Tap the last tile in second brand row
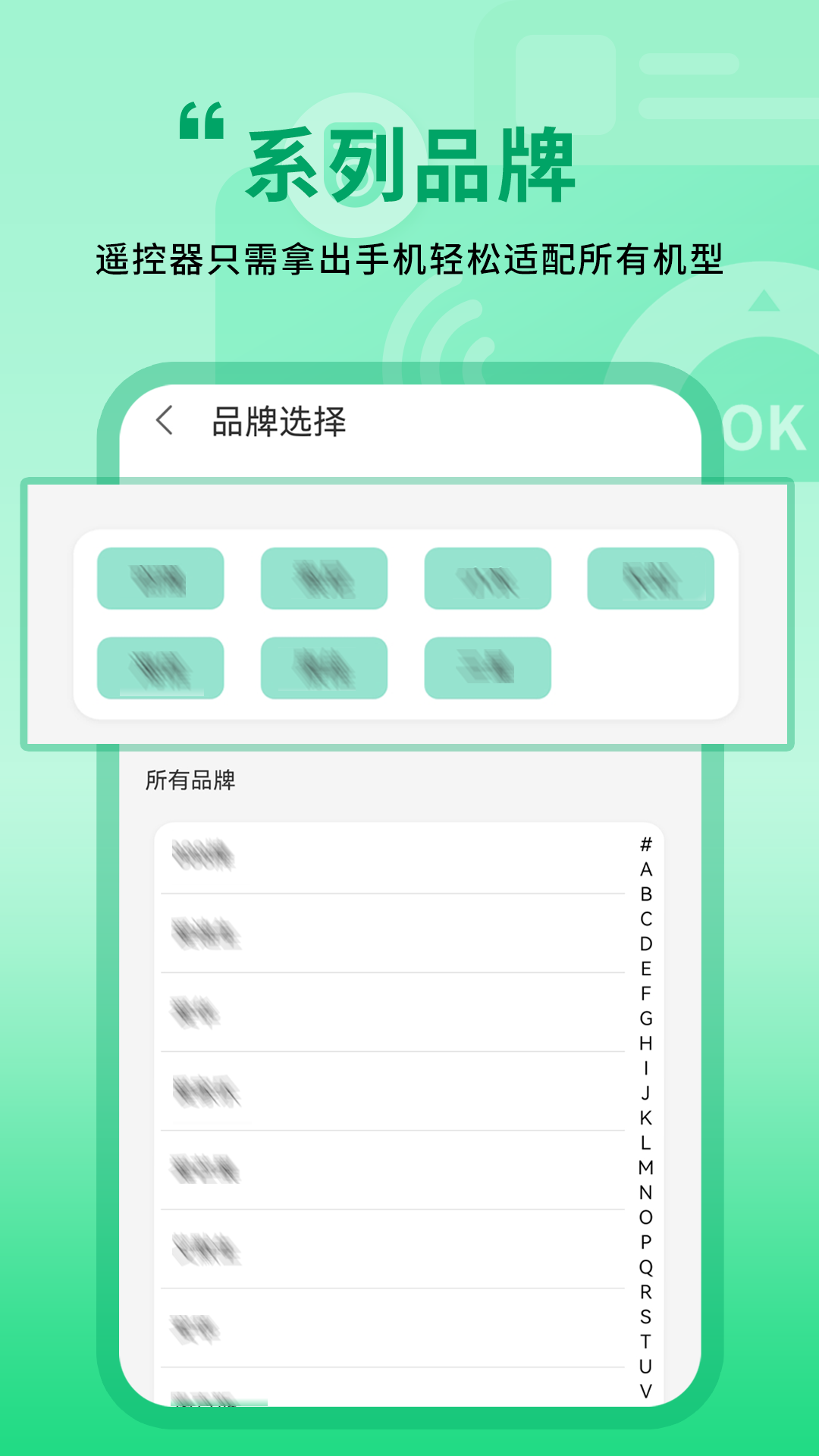The width and height of the screenshot is (819, 1456). coord(489,669)
